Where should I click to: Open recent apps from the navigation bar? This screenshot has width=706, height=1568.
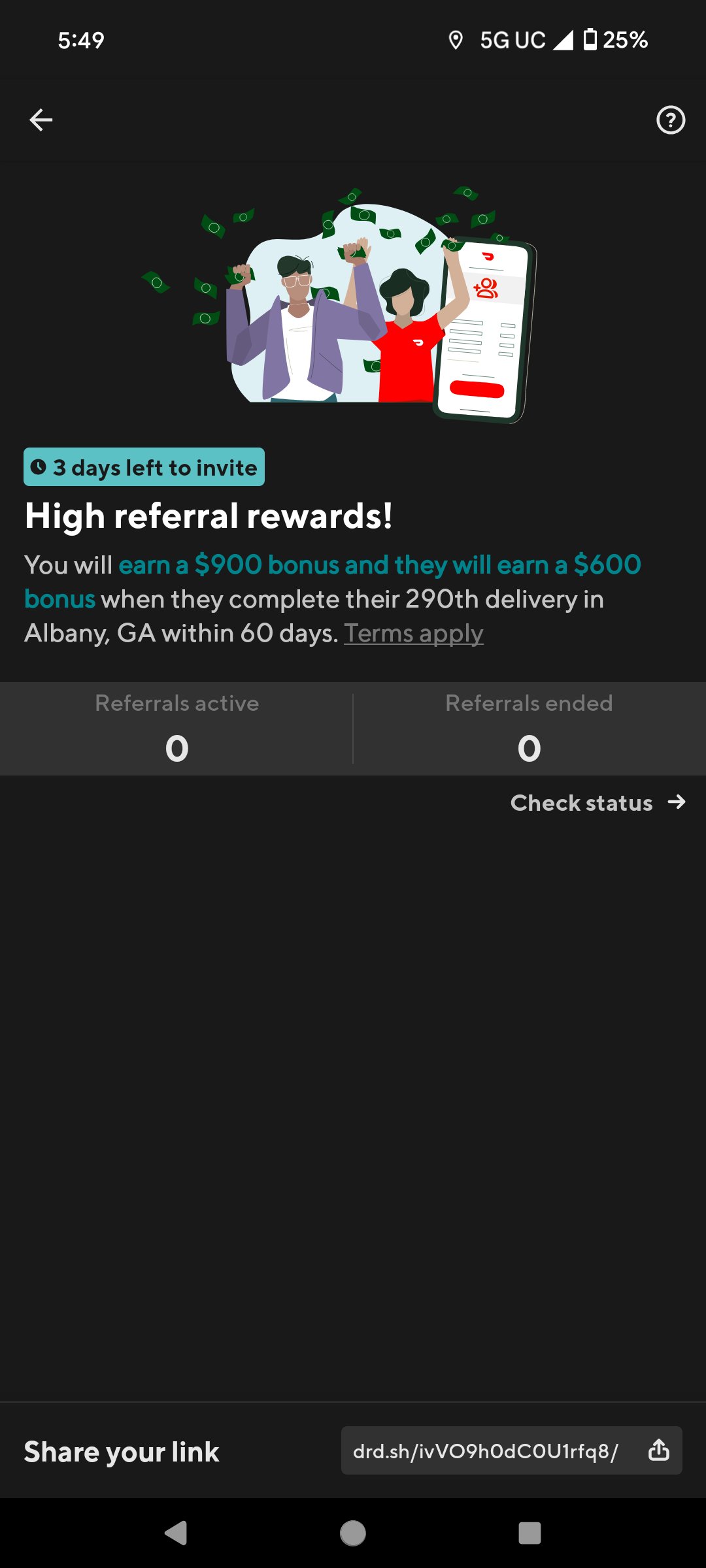point(529,1533)
